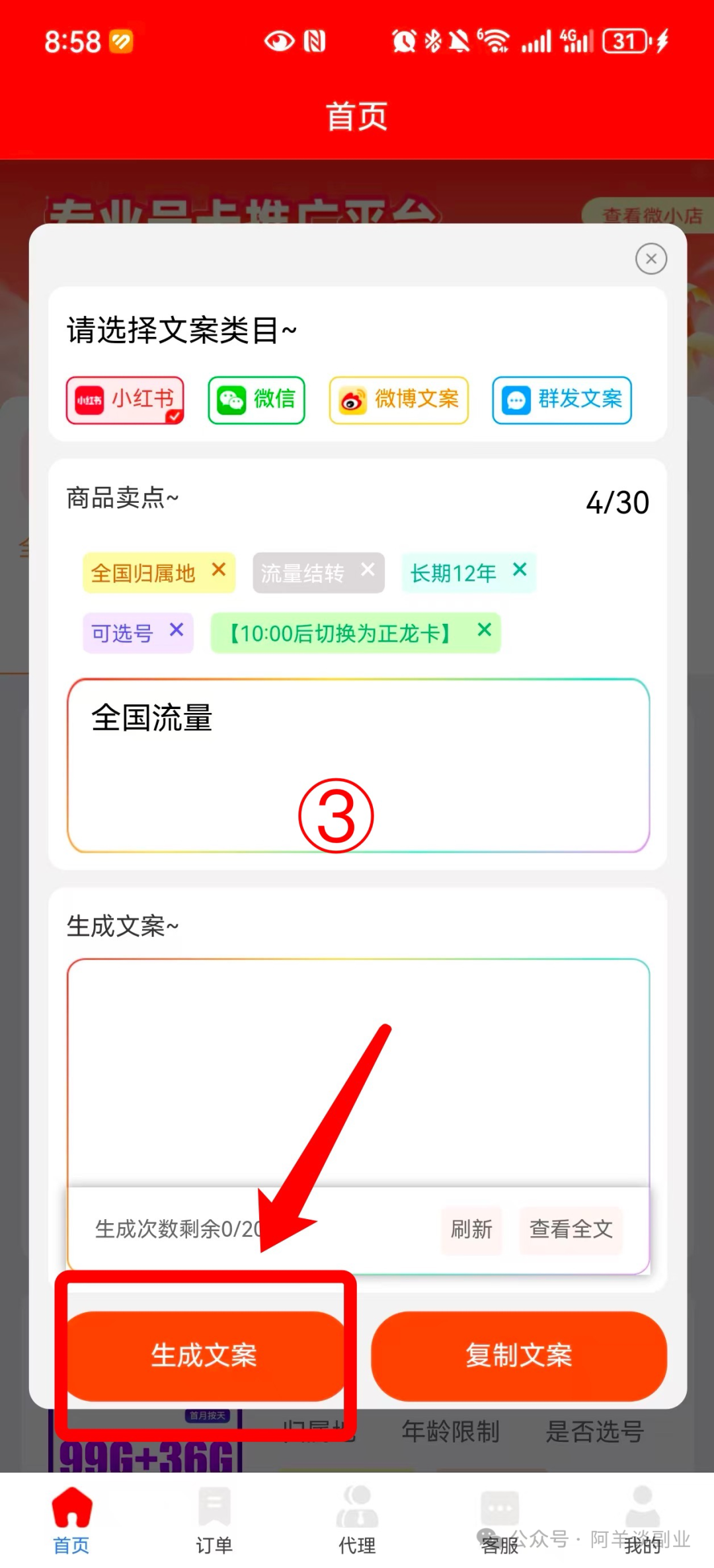This screenshot has width=714, height=1568.
Task: Remove the 长期12年 tag
Action: click(520, 569)
